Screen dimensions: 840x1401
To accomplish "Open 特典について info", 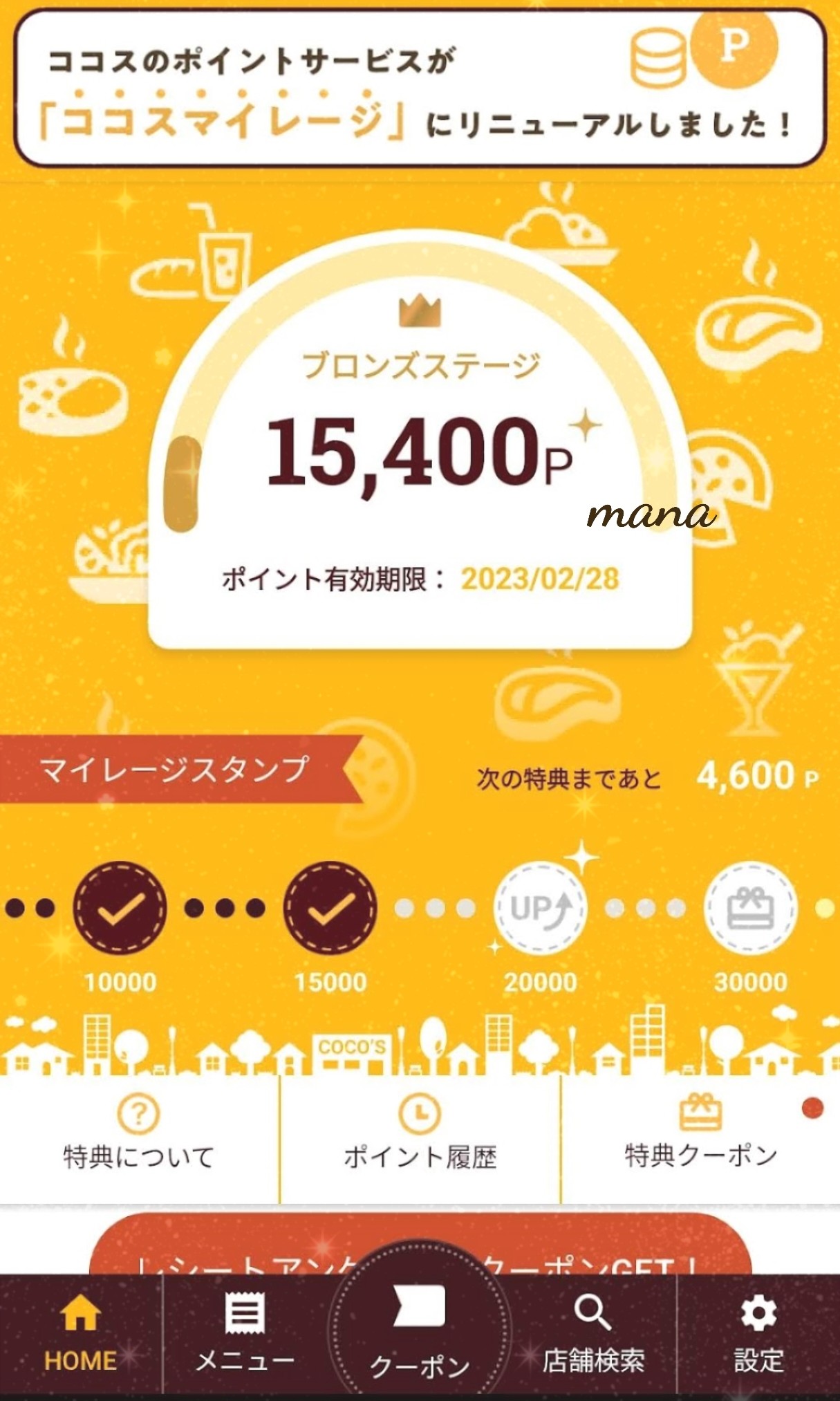I will pos(139,1138).
